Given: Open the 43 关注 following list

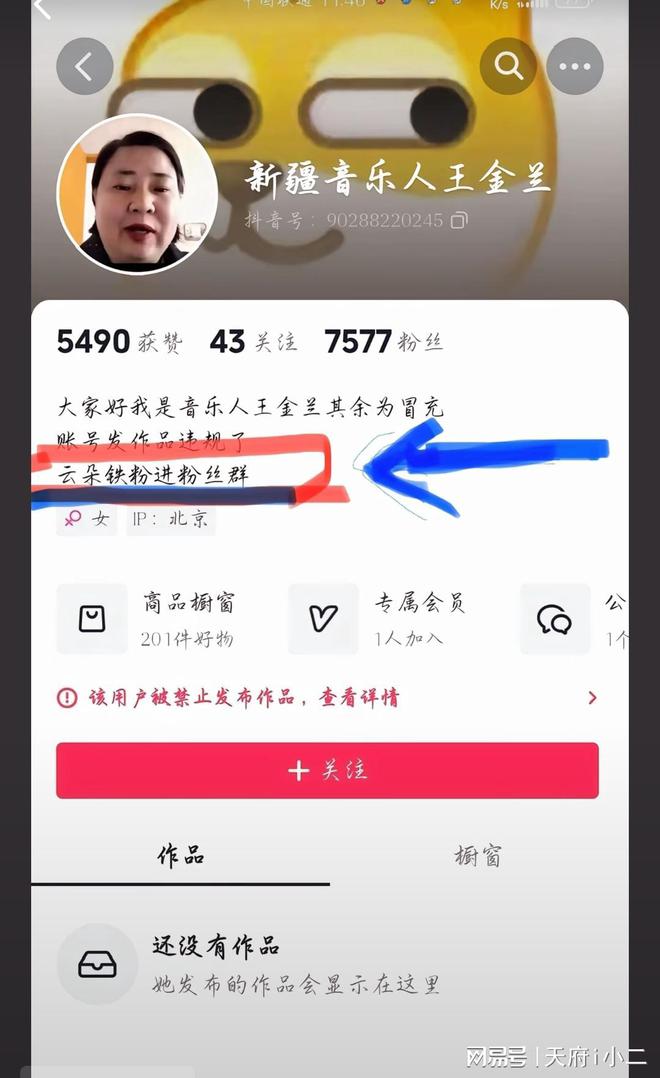Looking at the screenshot, I should [x=253, y=342].
